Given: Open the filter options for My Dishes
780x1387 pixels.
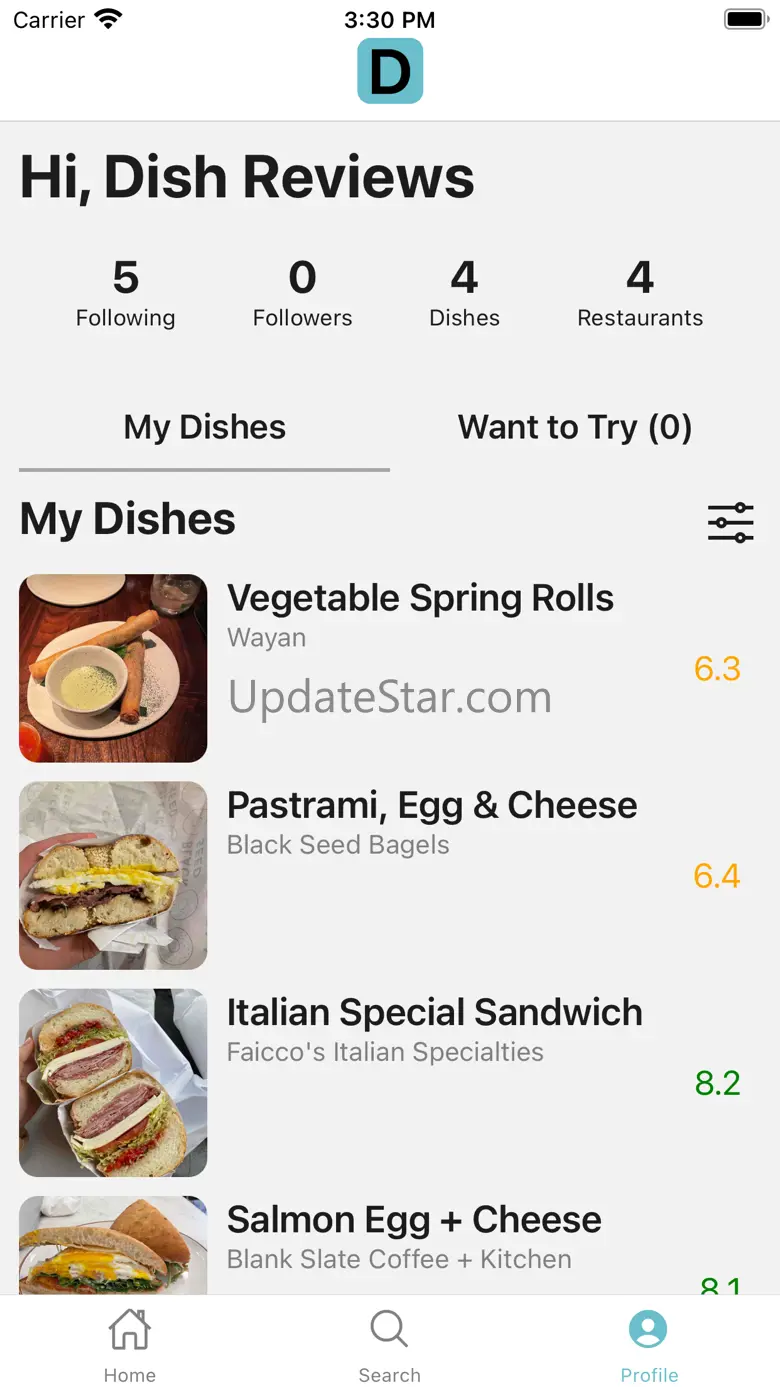Looking at the screenshot, I should pos(730,522).
